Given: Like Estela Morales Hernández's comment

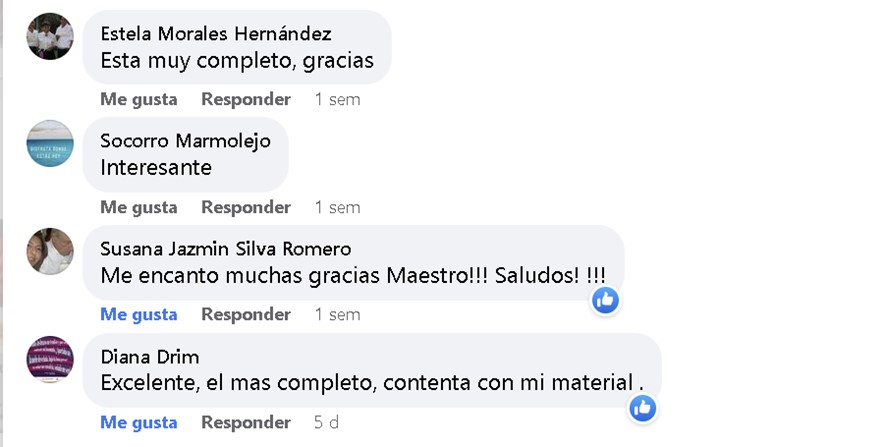Looking at the screenshot, I should click(139, 99).
